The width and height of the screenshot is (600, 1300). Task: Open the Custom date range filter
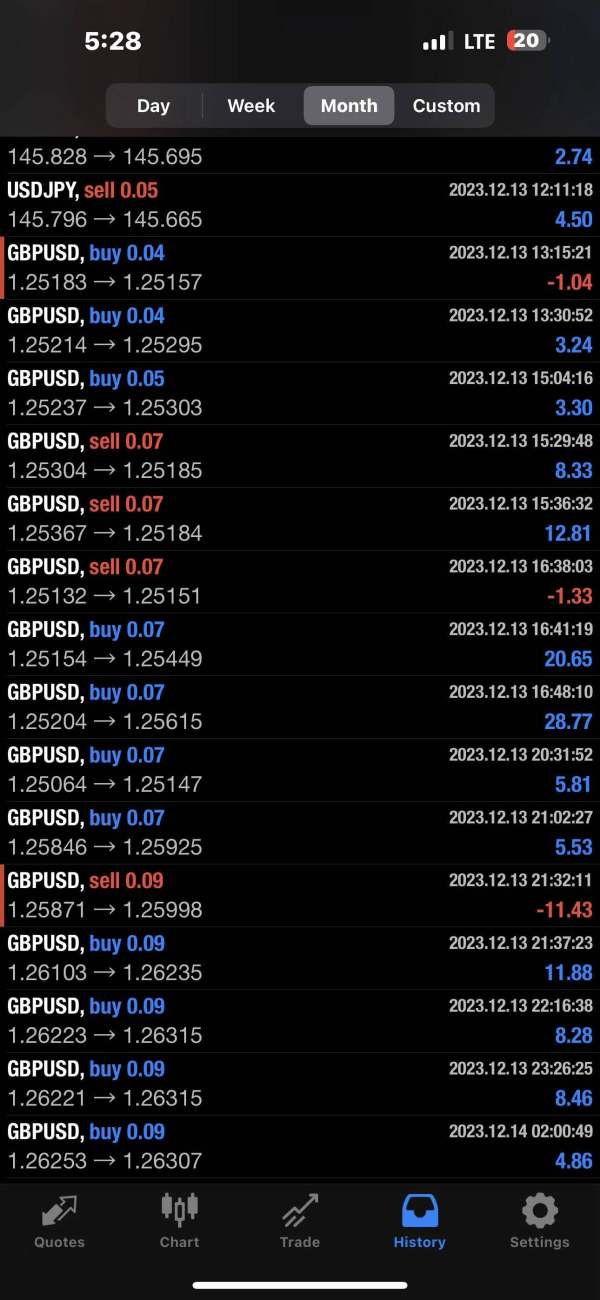tap(446, 106)
